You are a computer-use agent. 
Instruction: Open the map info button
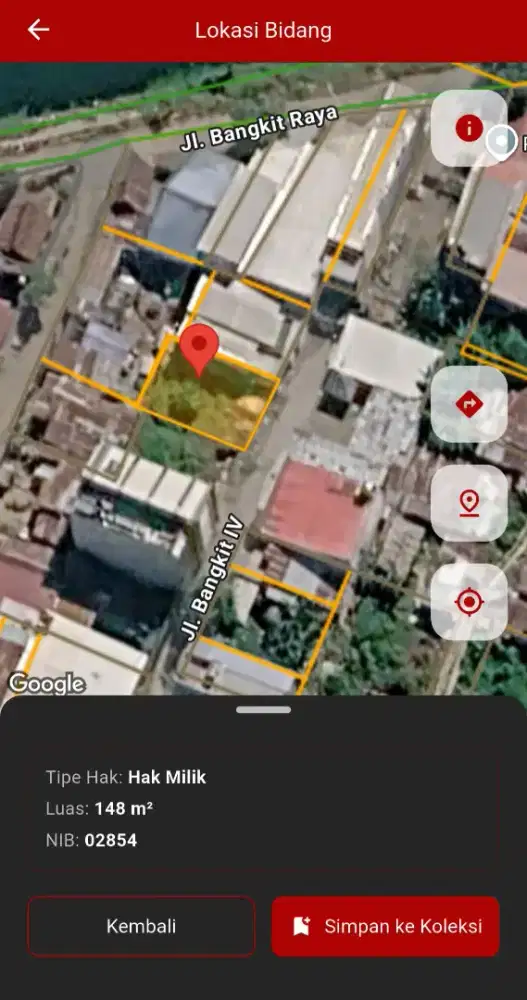coord(469,129)
